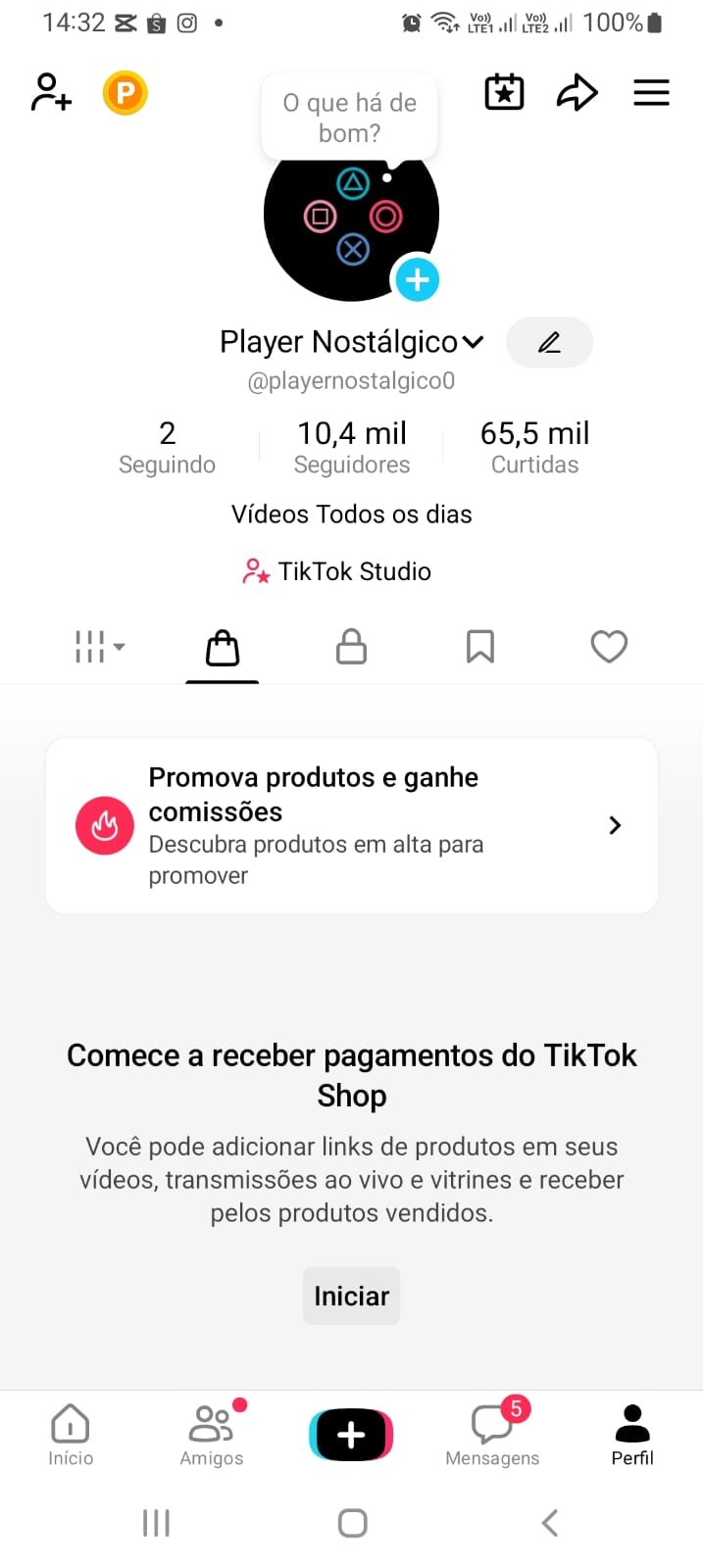Tap the gold P coin icon
This screenshot has width=703, height=1568.
(x=125, y=93)
